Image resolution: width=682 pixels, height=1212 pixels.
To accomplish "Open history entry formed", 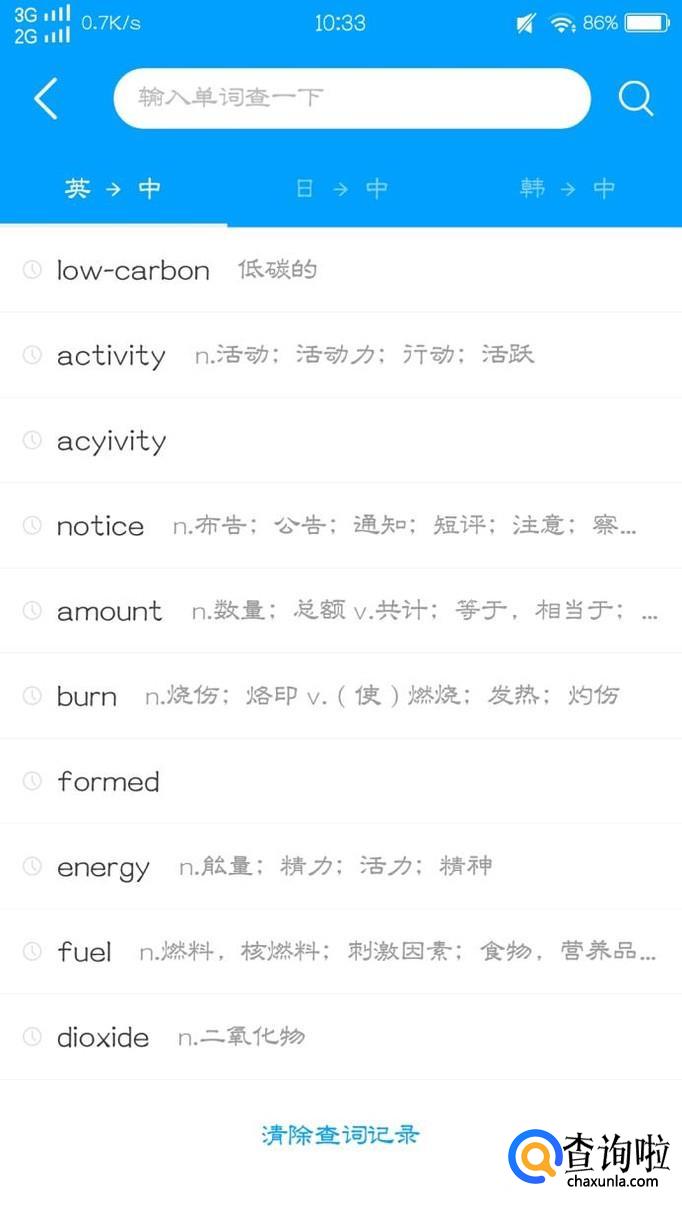I will [108, 781].
